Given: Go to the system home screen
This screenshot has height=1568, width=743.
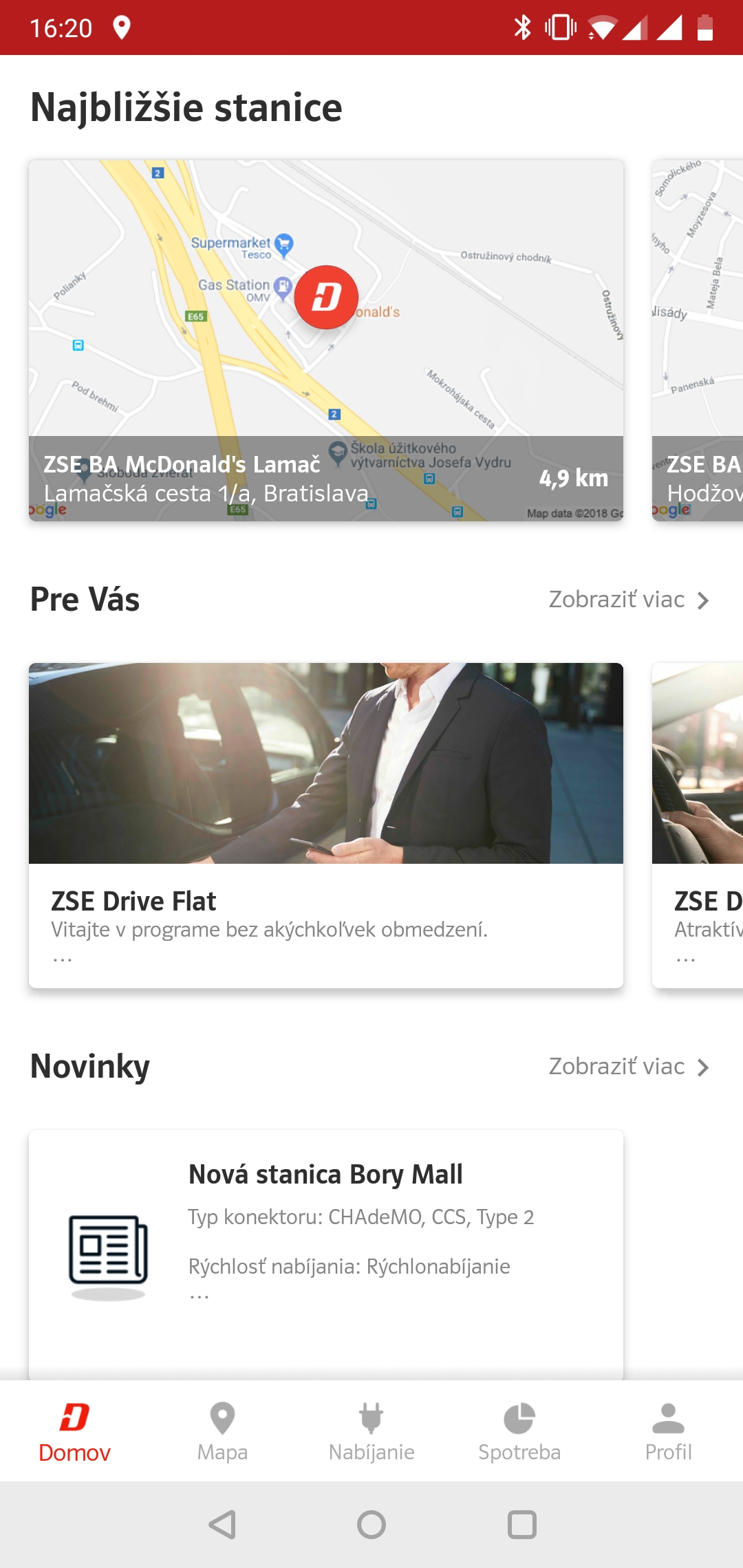Looking at the screenshot, I should (x=371, y=1525).
